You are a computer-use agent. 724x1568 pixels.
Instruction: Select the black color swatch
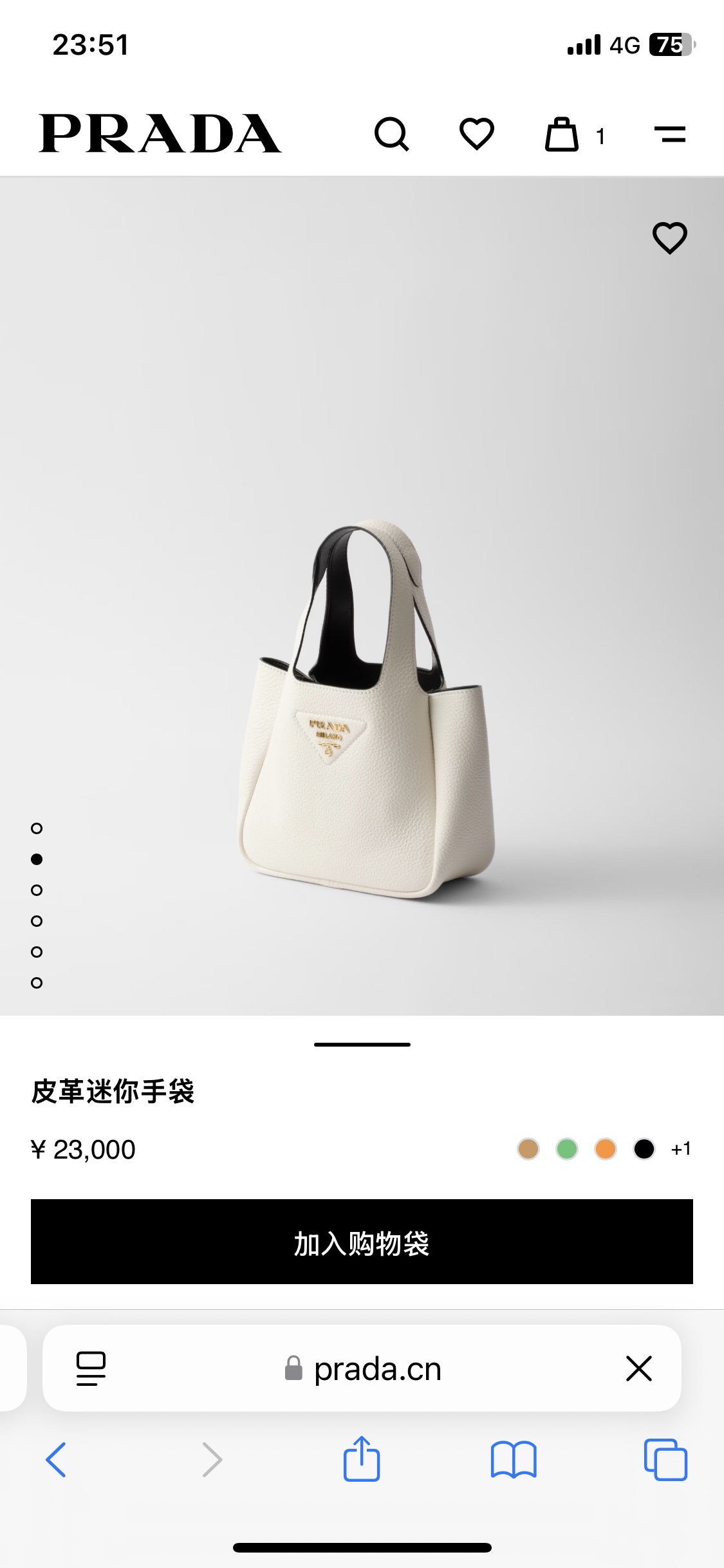(x=644, y=1149)
